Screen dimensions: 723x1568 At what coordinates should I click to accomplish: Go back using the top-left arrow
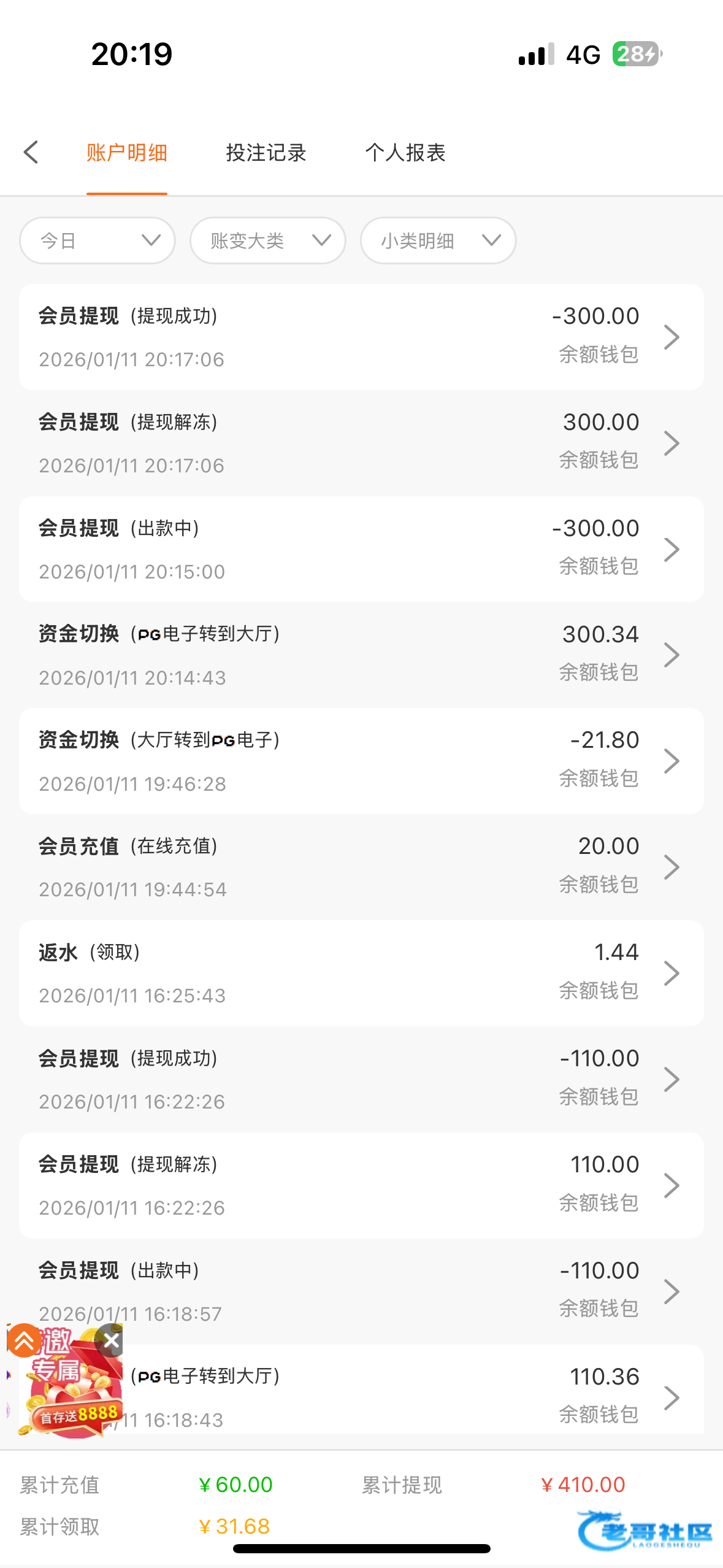tap(31, 153)
